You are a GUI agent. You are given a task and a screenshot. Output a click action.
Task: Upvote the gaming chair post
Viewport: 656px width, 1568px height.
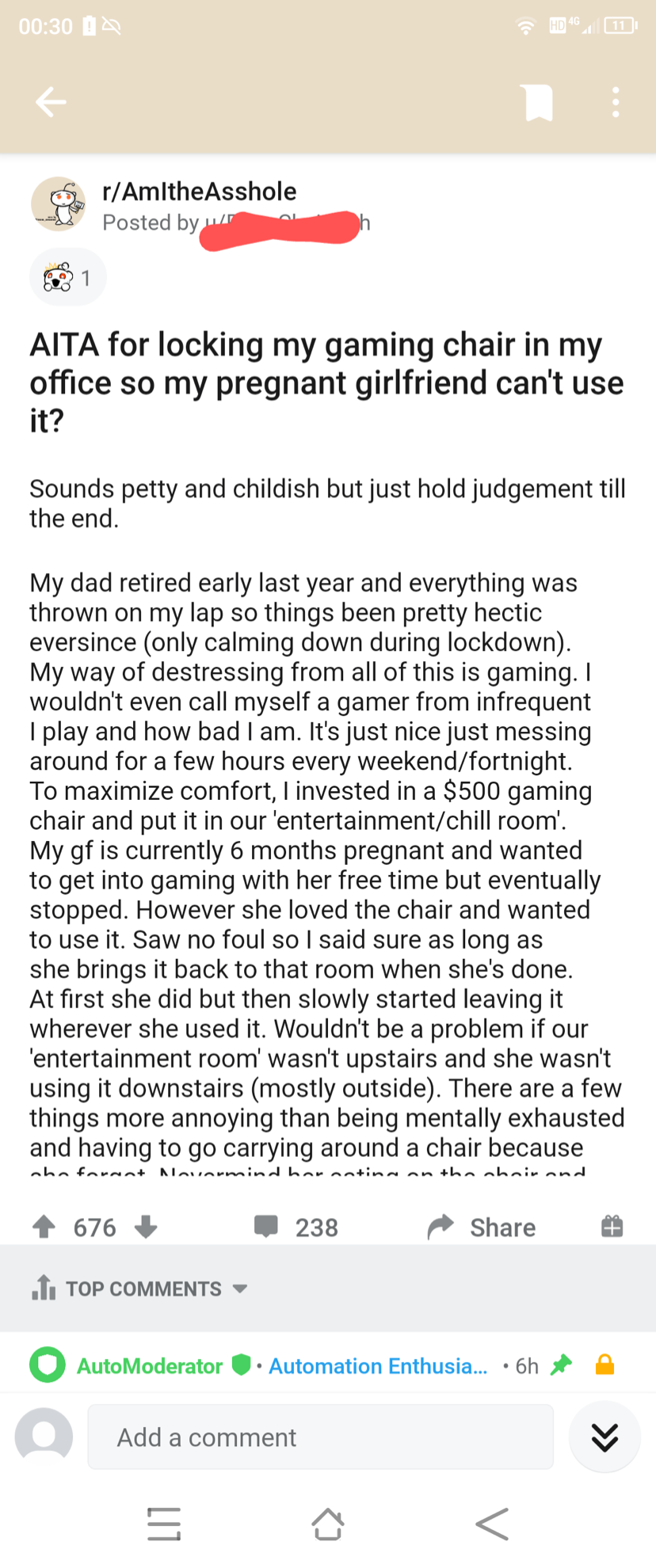pos(44,1227)
